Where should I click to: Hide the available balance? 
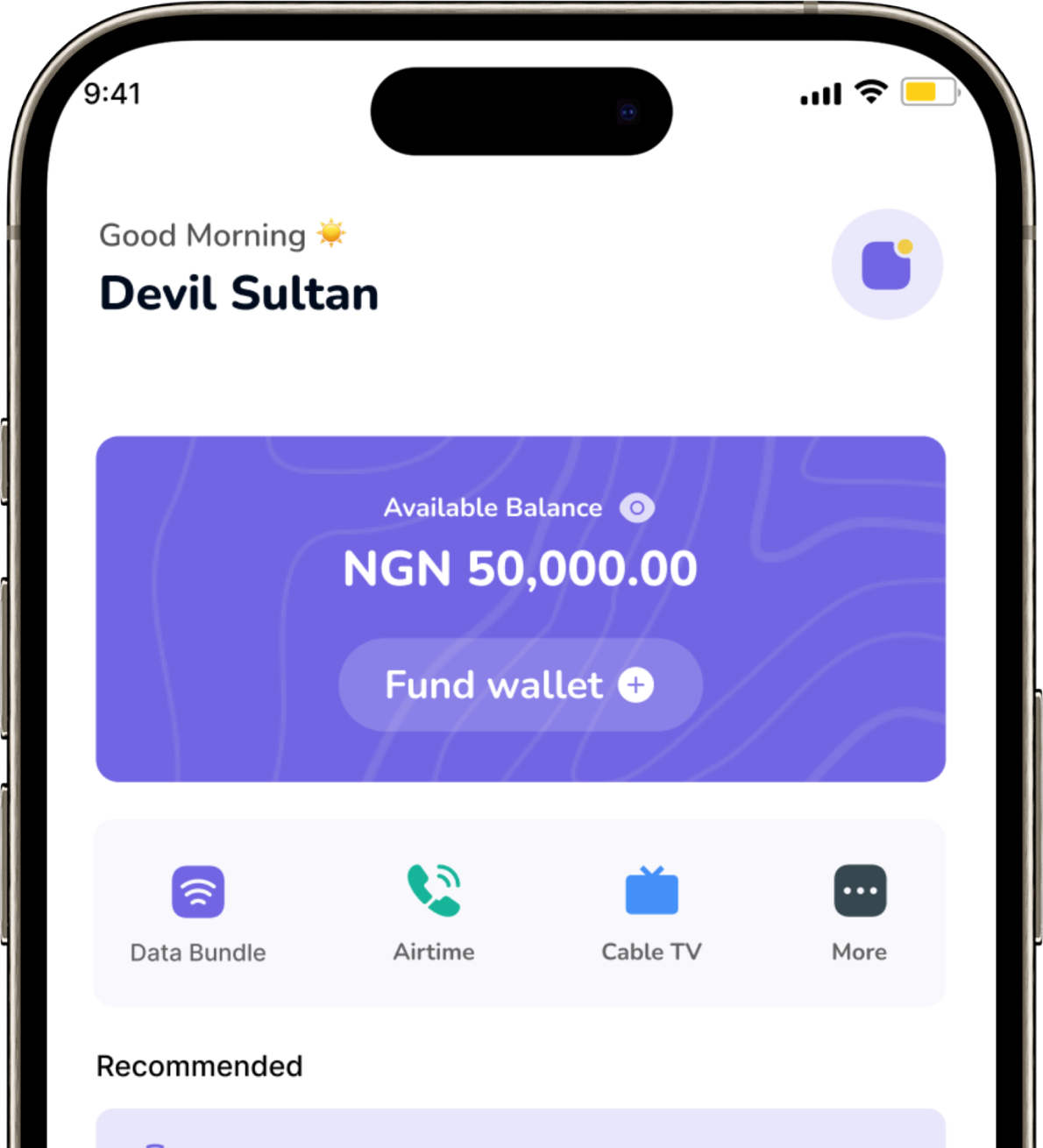(x=637, y=508)
